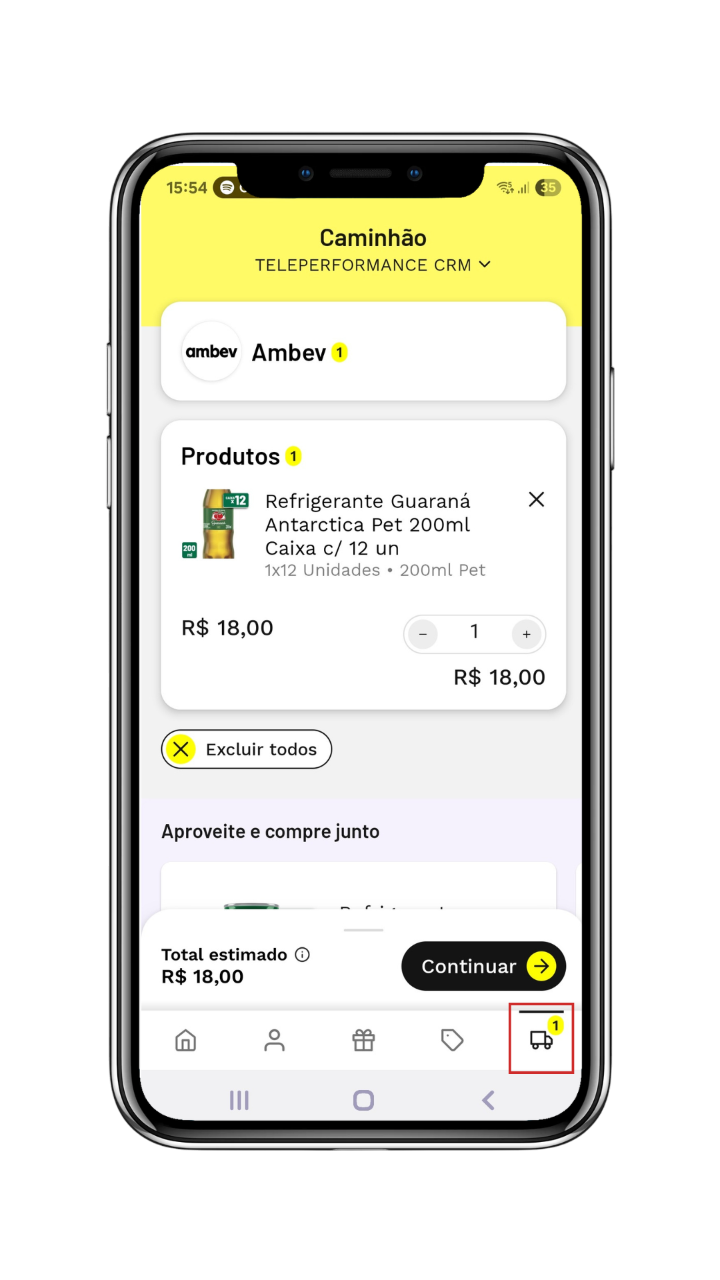Open the Total estimado info icon
Viewport: 720px width, 1280px height.
click(x=302, y=954)
